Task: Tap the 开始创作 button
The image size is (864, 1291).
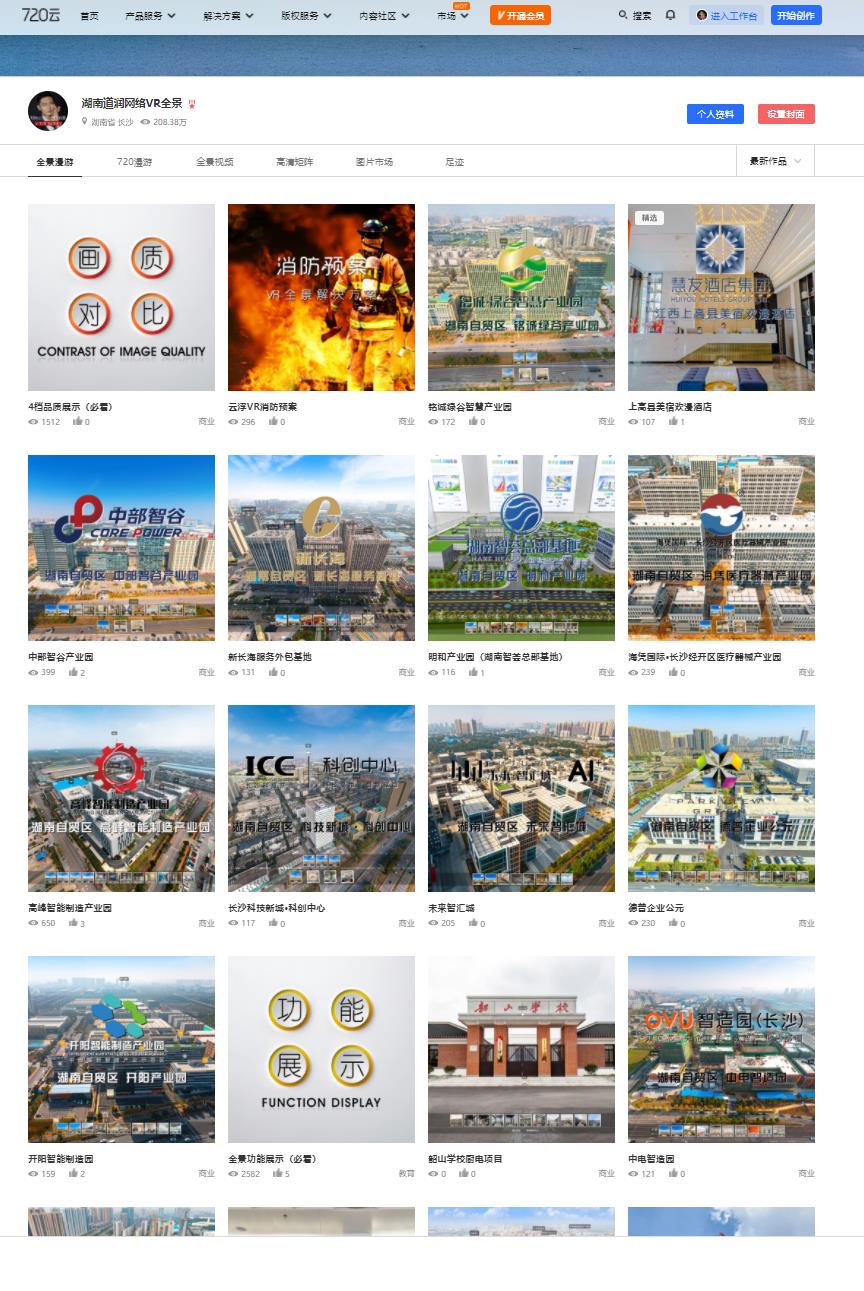Action: pyautogui.click(x=796, y=15)
